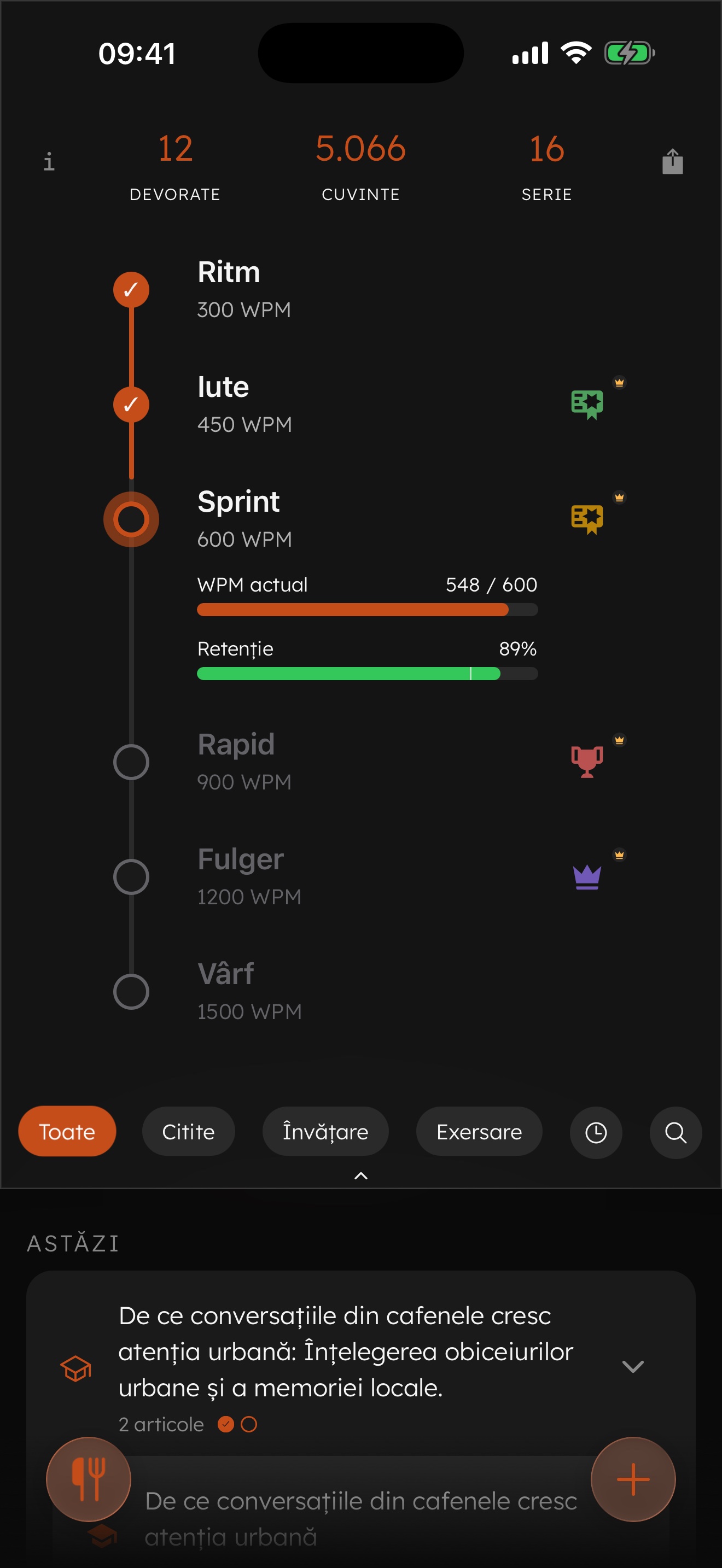
Task: Filter by Învățare
Action: tap(325, 1132)
